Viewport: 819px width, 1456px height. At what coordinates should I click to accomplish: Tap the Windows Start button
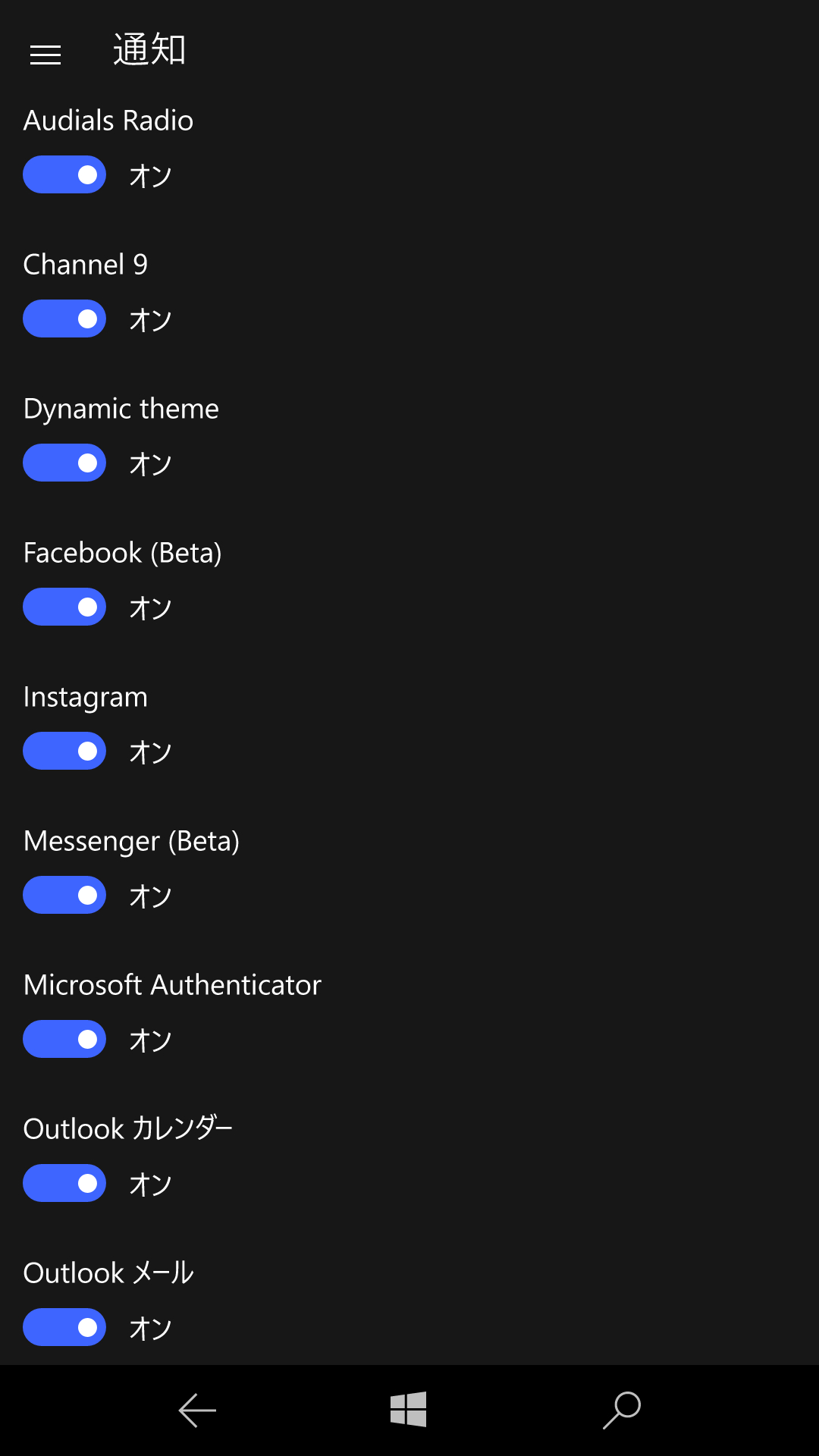tap(407, 1408)
